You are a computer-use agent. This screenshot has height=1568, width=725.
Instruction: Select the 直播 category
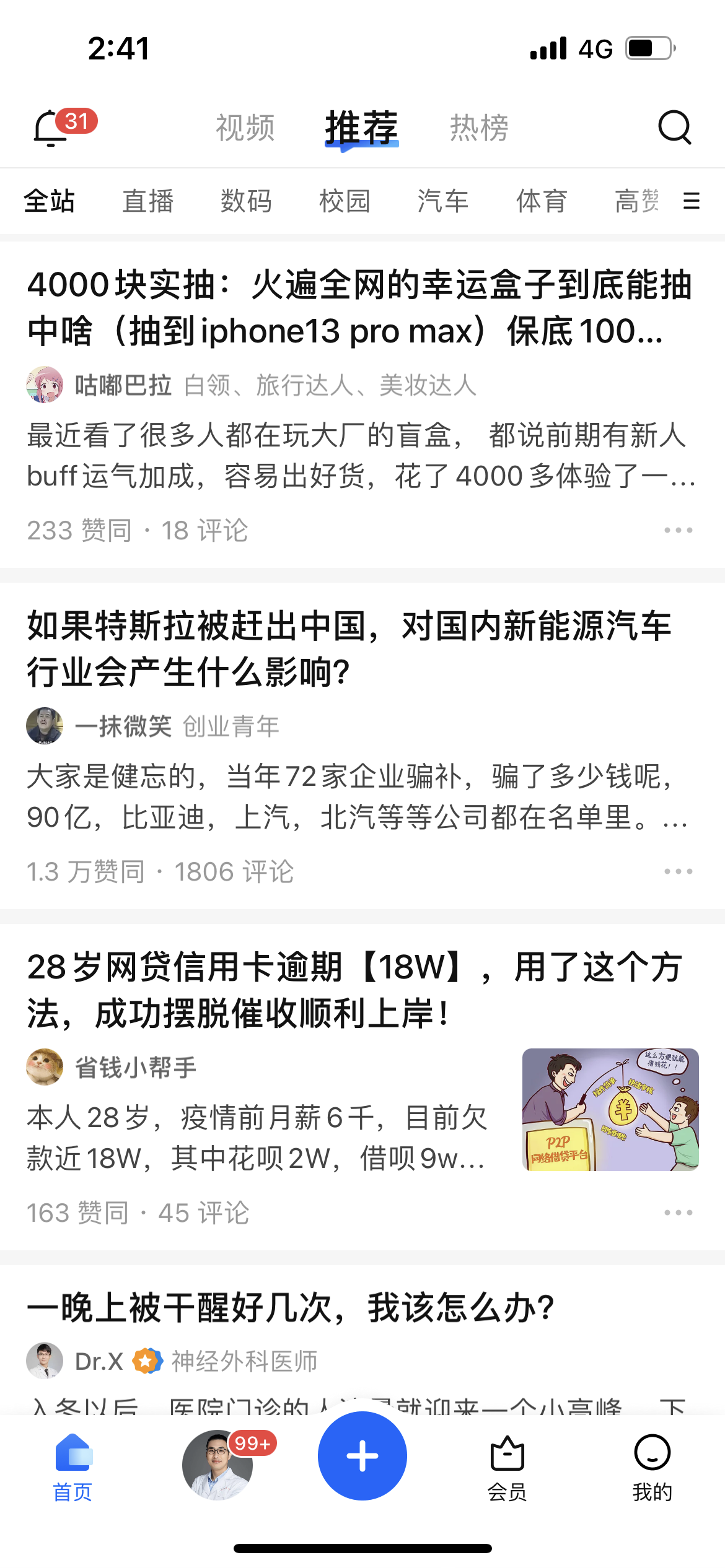tap(147, 201)
